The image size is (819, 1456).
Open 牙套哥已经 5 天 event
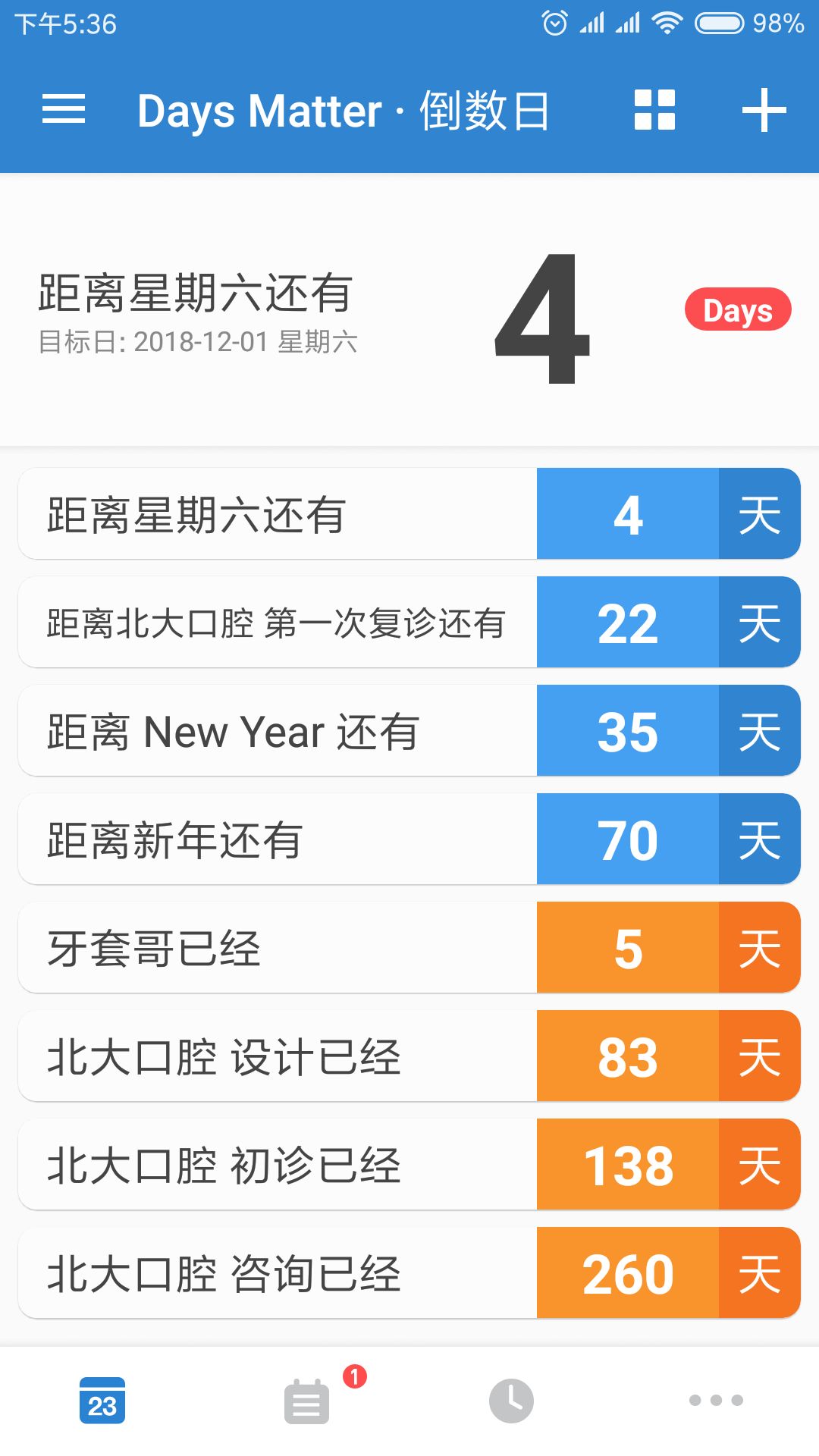click(409, 948)
